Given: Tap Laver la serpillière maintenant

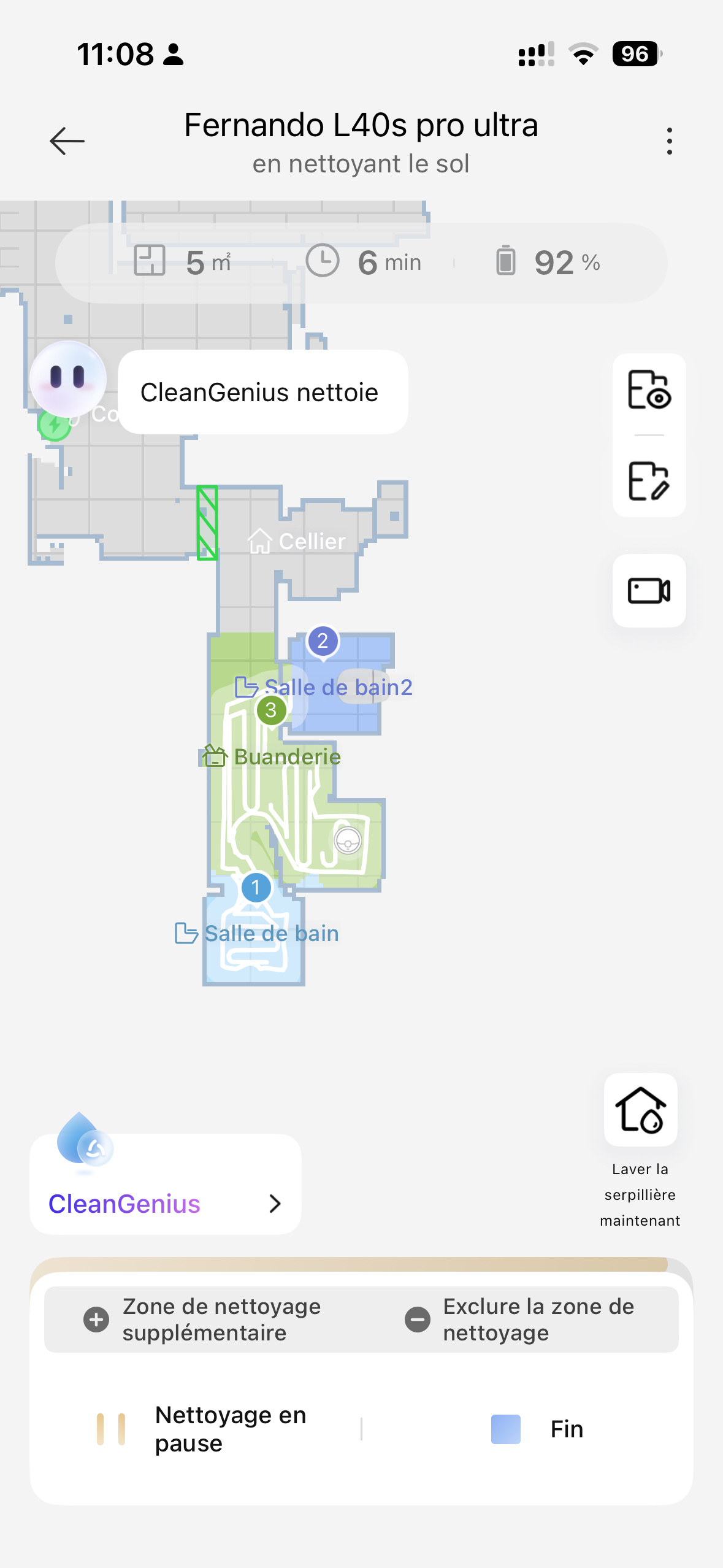Looking at the screenshot, I should [640, 1110].
